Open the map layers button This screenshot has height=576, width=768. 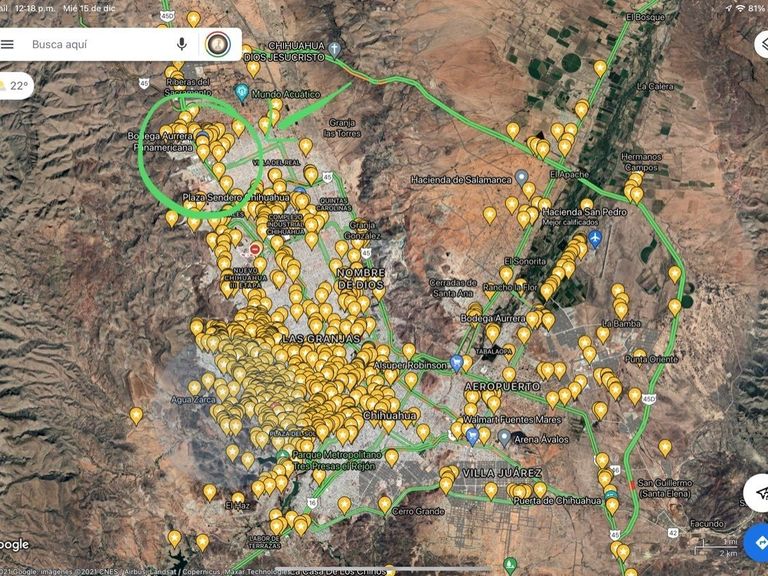click(762, 44)
